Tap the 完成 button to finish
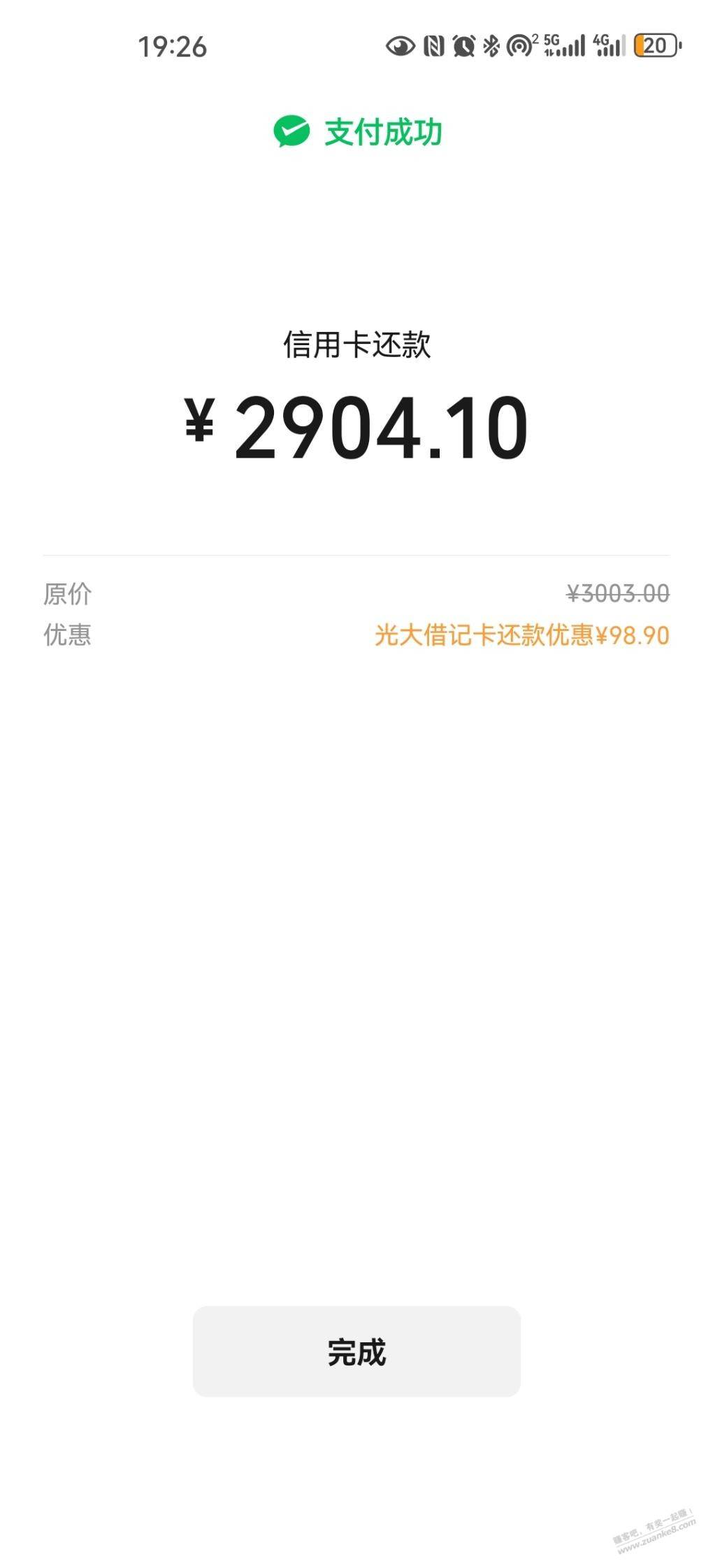The height and width of the screenshot is (1568, 713). coord(356,1351)
